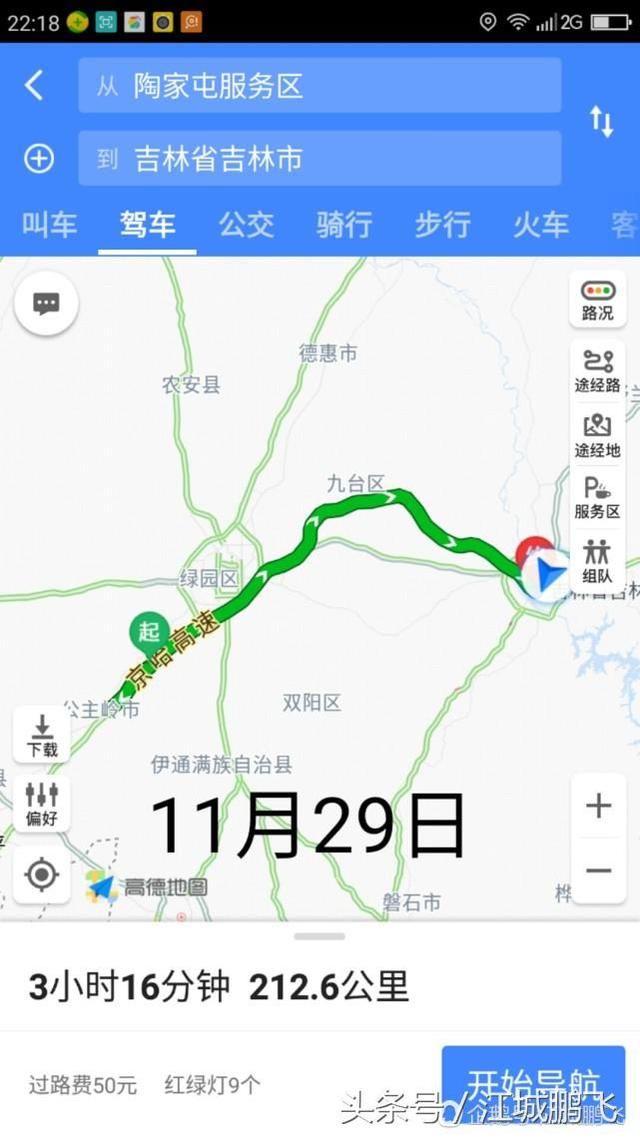Image resolution: width=640 pixels, height=1138 pixels.
Task: Download the offline map via 下载
Action: point(42,735)
